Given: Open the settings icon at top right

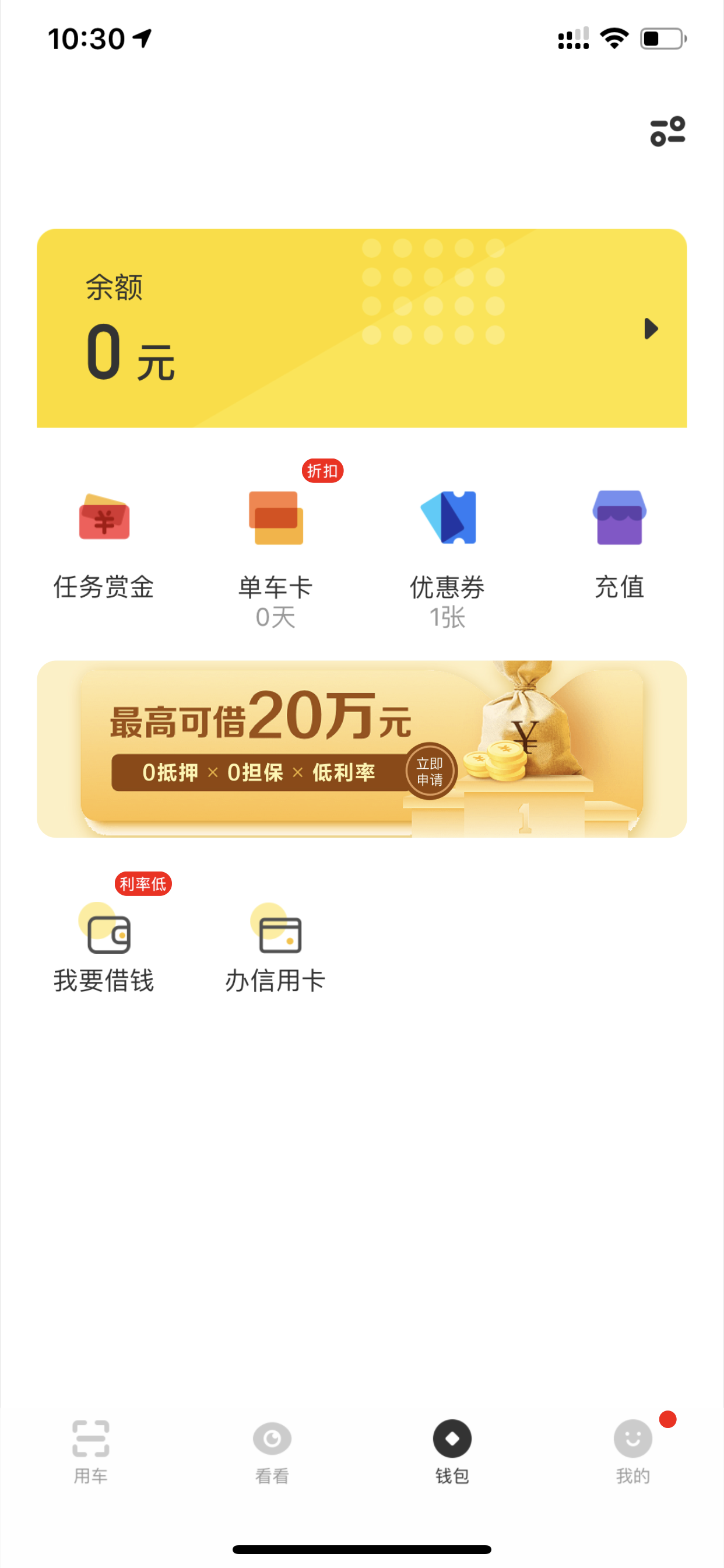Looking at the screenshot, I should [667, 131].
